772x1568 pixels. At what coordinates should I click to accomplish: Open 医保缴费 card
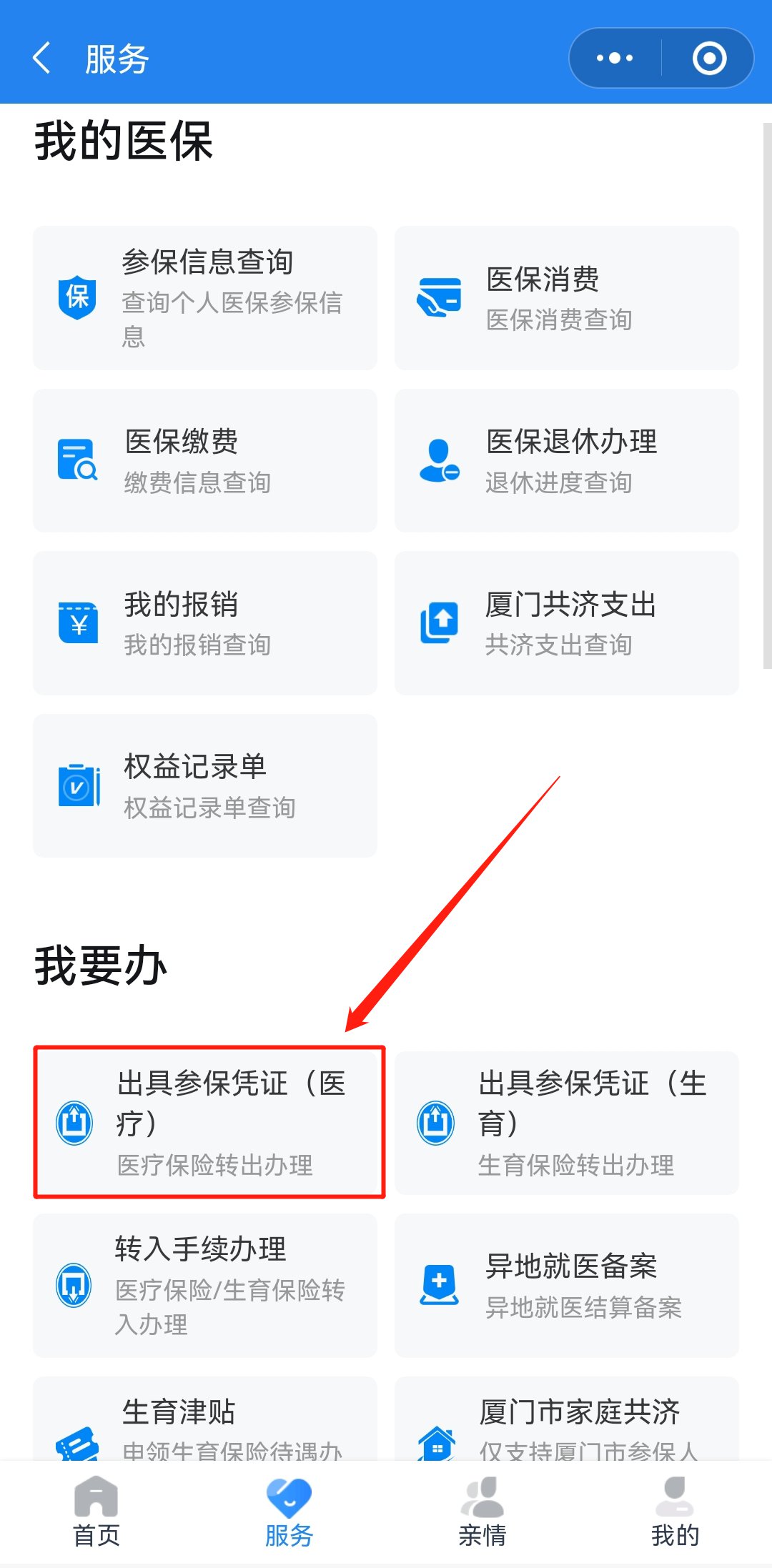(205, 460)
